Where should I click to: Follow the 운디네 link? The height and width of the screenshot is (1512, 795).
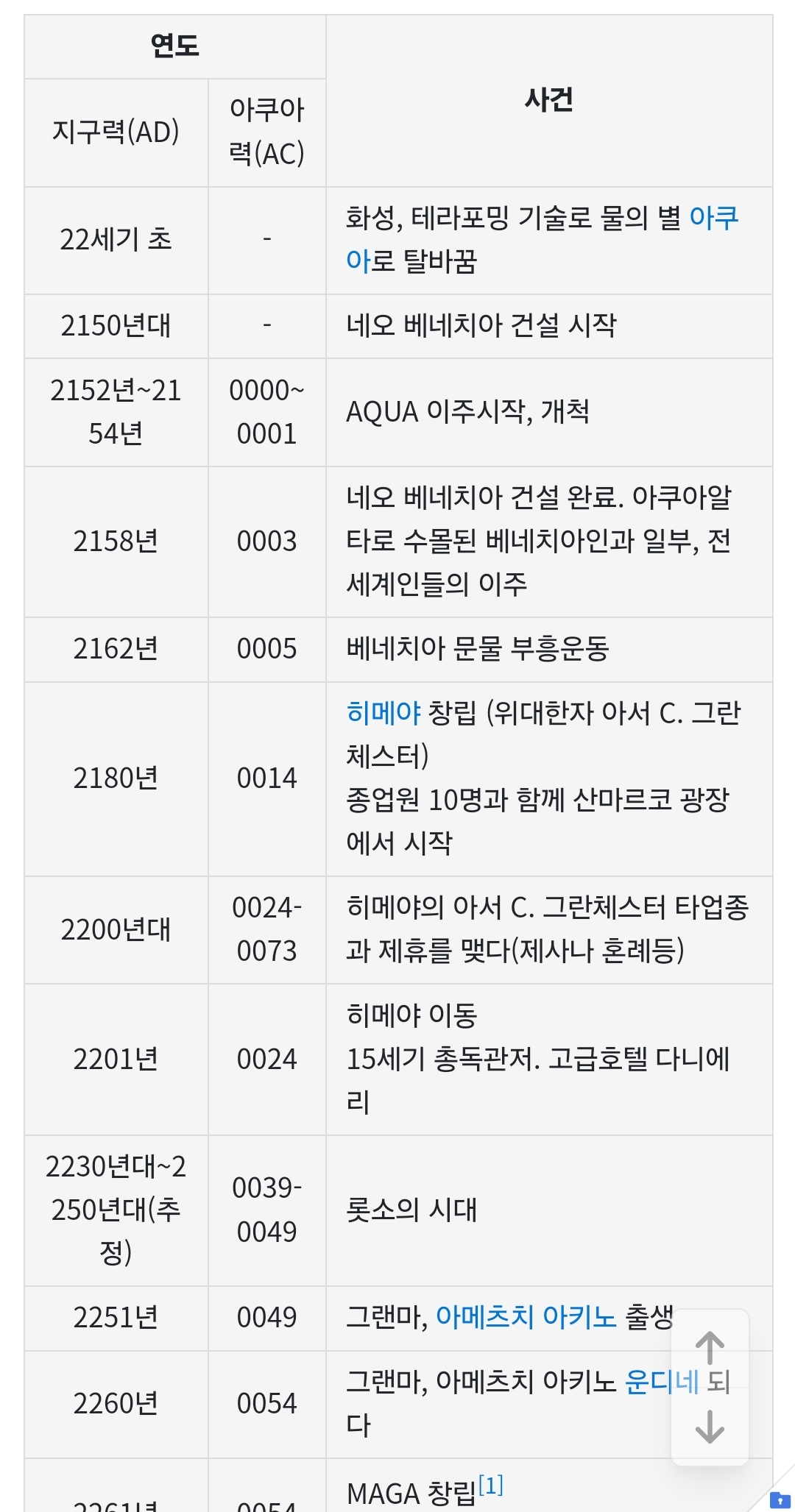(660, 1382)
